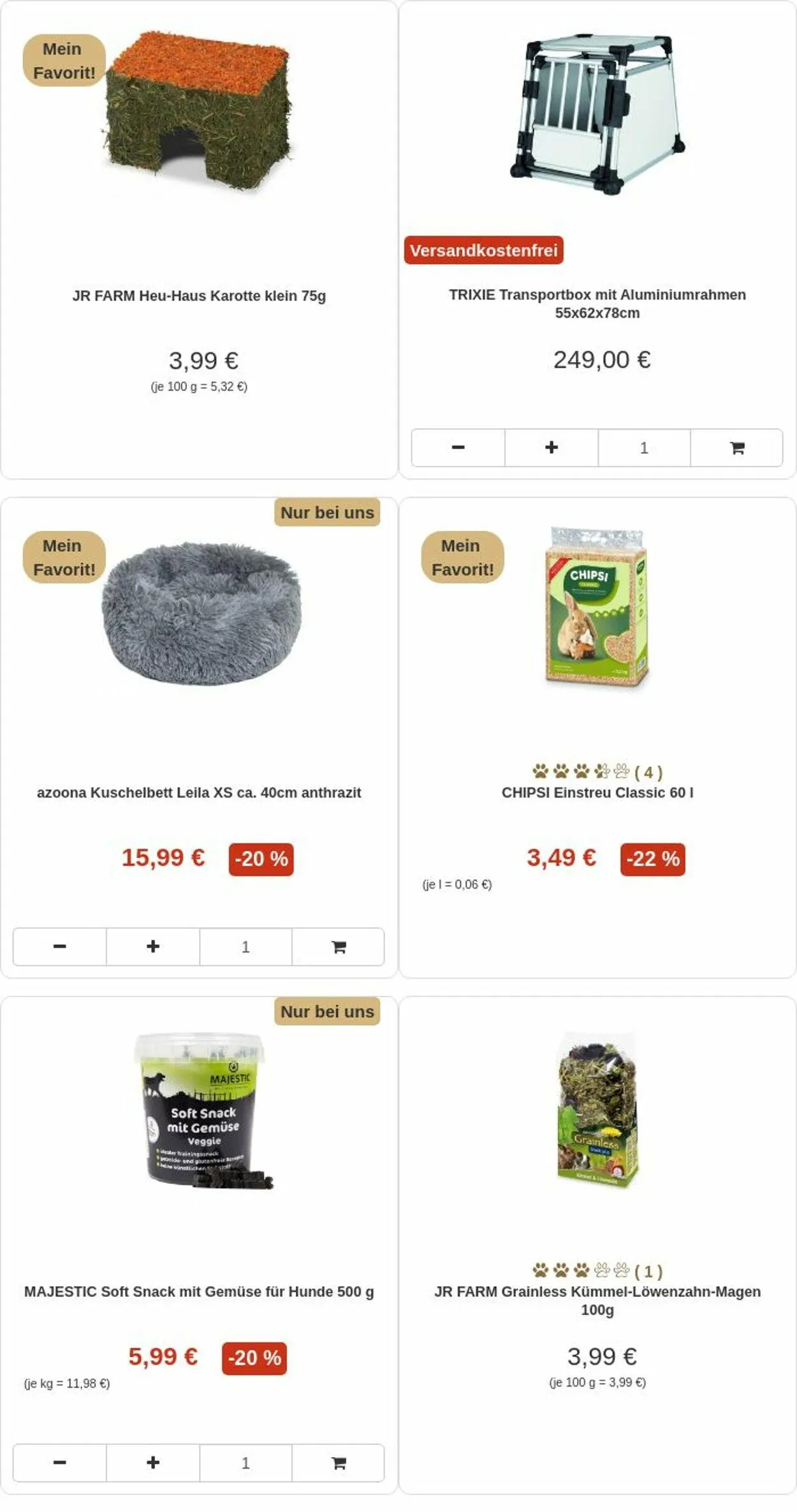Open JR FARM Heu-Haus Karotte product
797x1512 pixels.
pyautogui.click(x=199, y=296)
